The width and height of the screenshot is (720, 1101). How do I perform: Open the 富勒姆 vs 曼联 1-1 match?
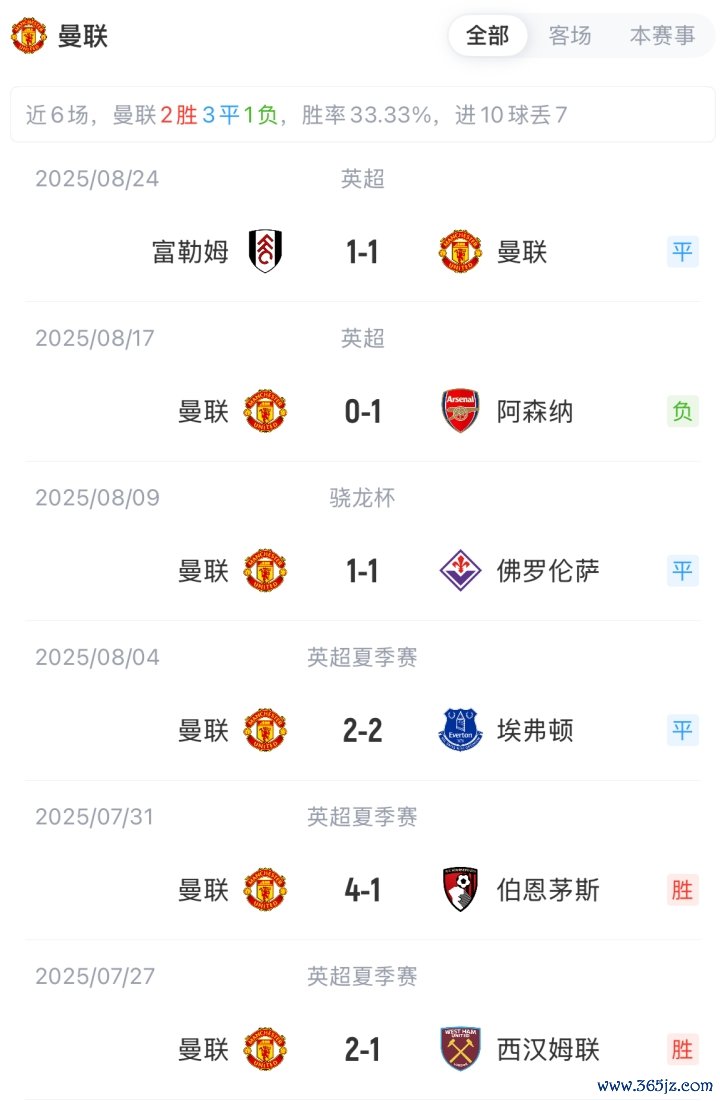pyautogui.click(x=362, y=252)
